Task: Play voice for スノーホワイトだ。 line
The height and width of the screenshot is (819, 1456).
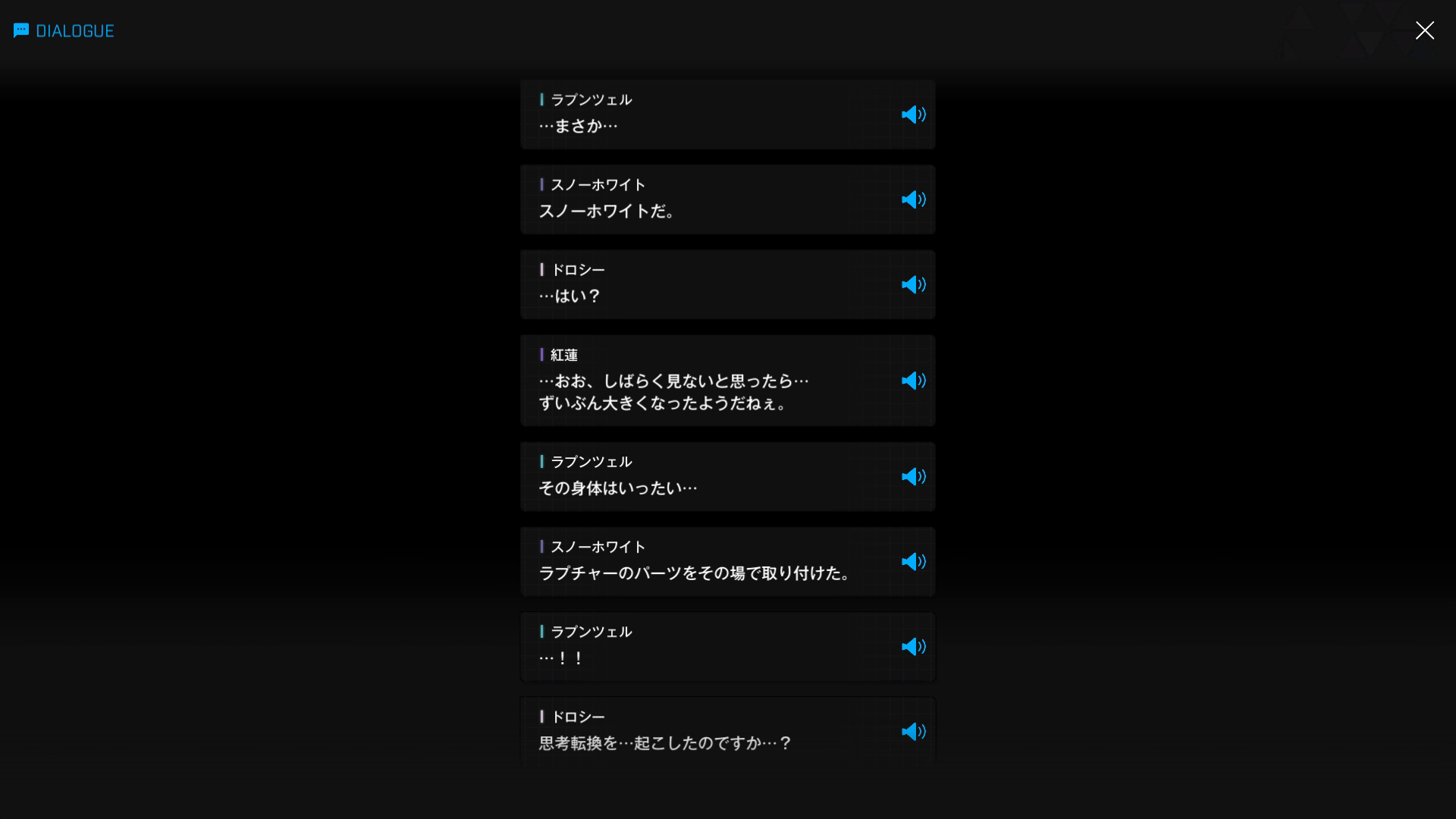Action: coord(913,199)
